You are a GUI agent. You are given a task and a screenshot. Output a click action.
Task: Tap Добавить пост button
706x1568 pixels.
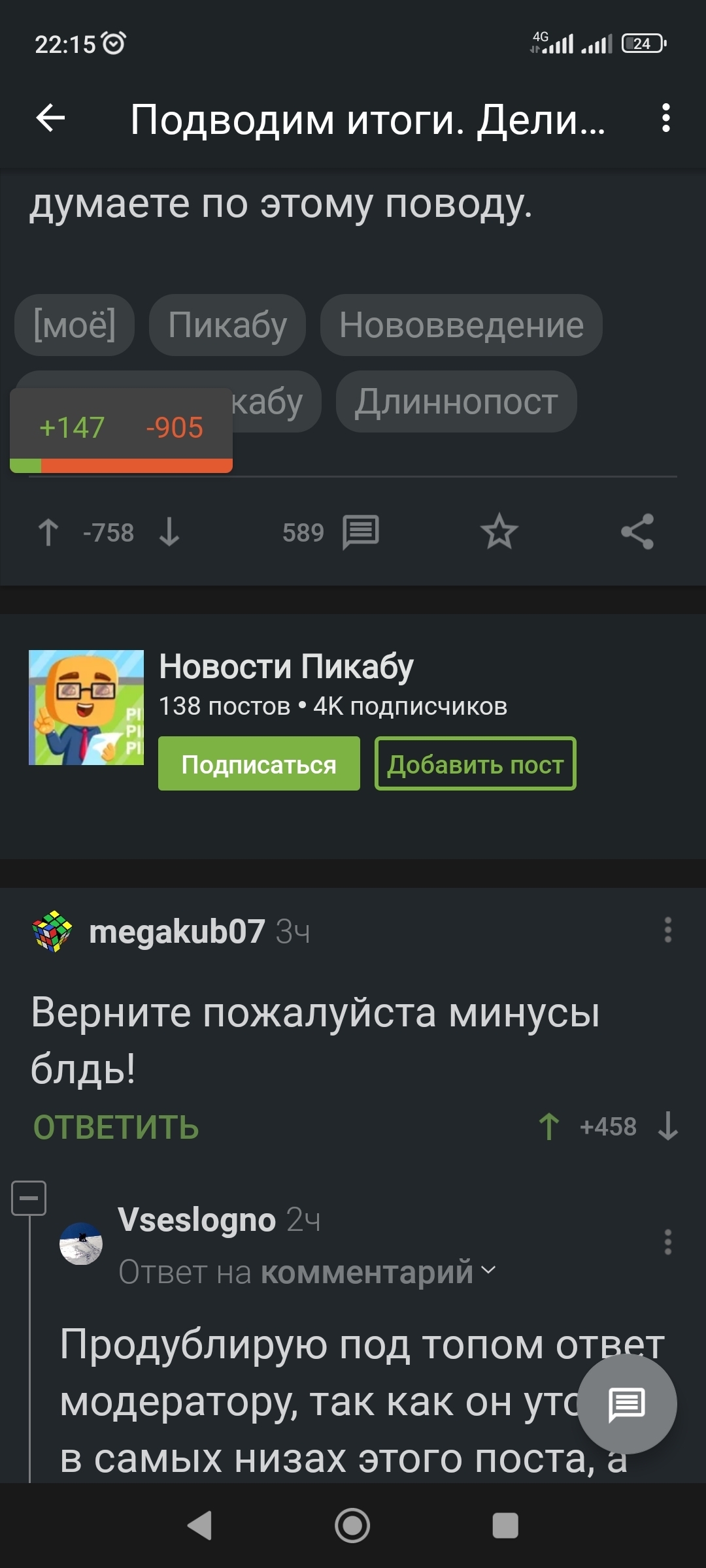coord(475,764)
